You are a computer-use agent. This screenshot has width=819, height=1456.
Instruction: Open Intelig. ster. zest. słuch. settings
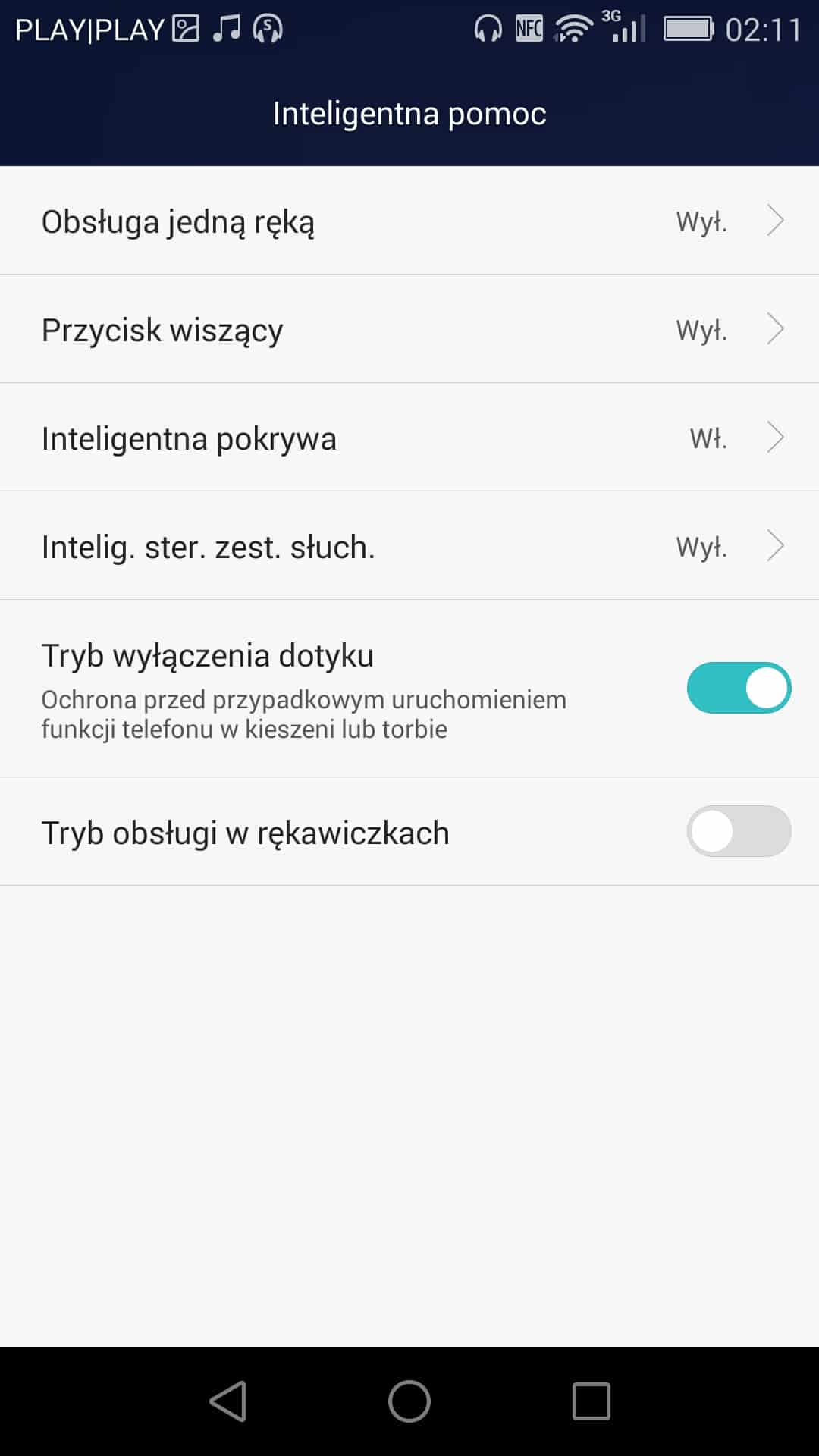point(409,546)
